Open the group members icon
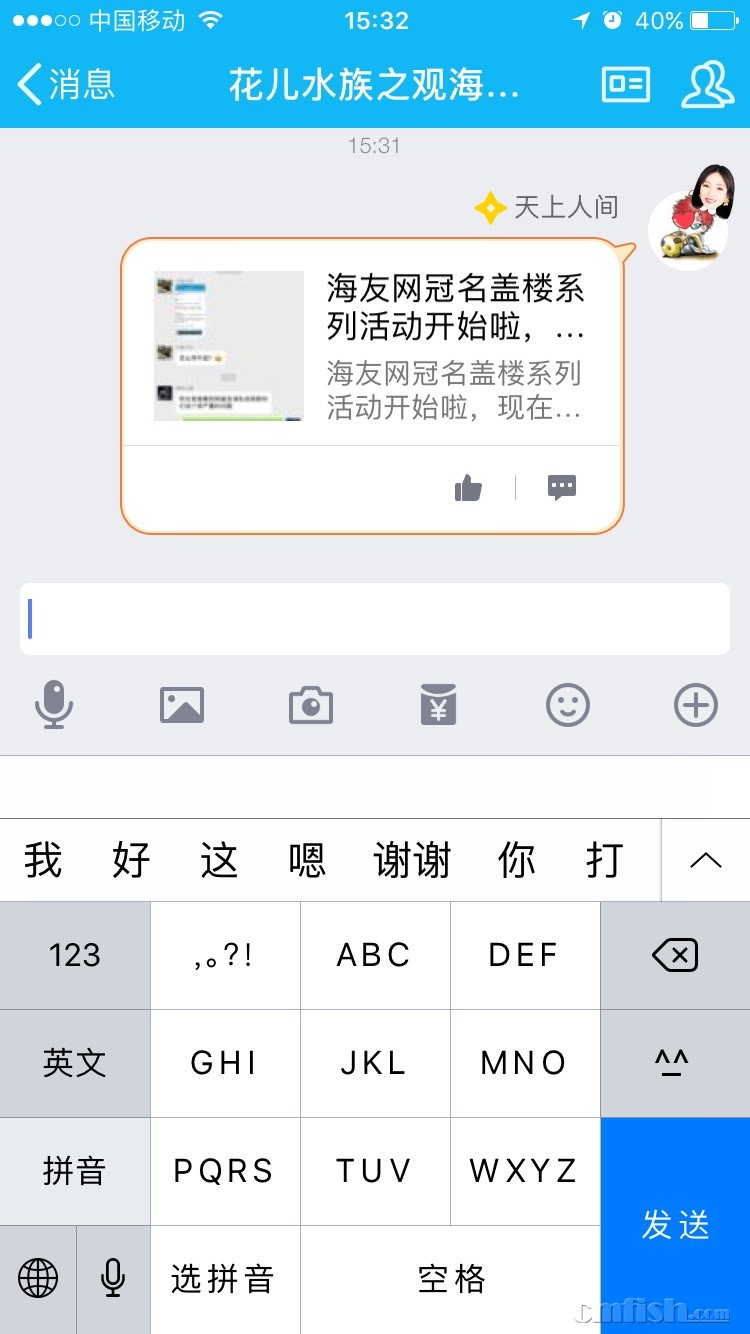This screenshot has height=1334, width=750. pos(707,85)
